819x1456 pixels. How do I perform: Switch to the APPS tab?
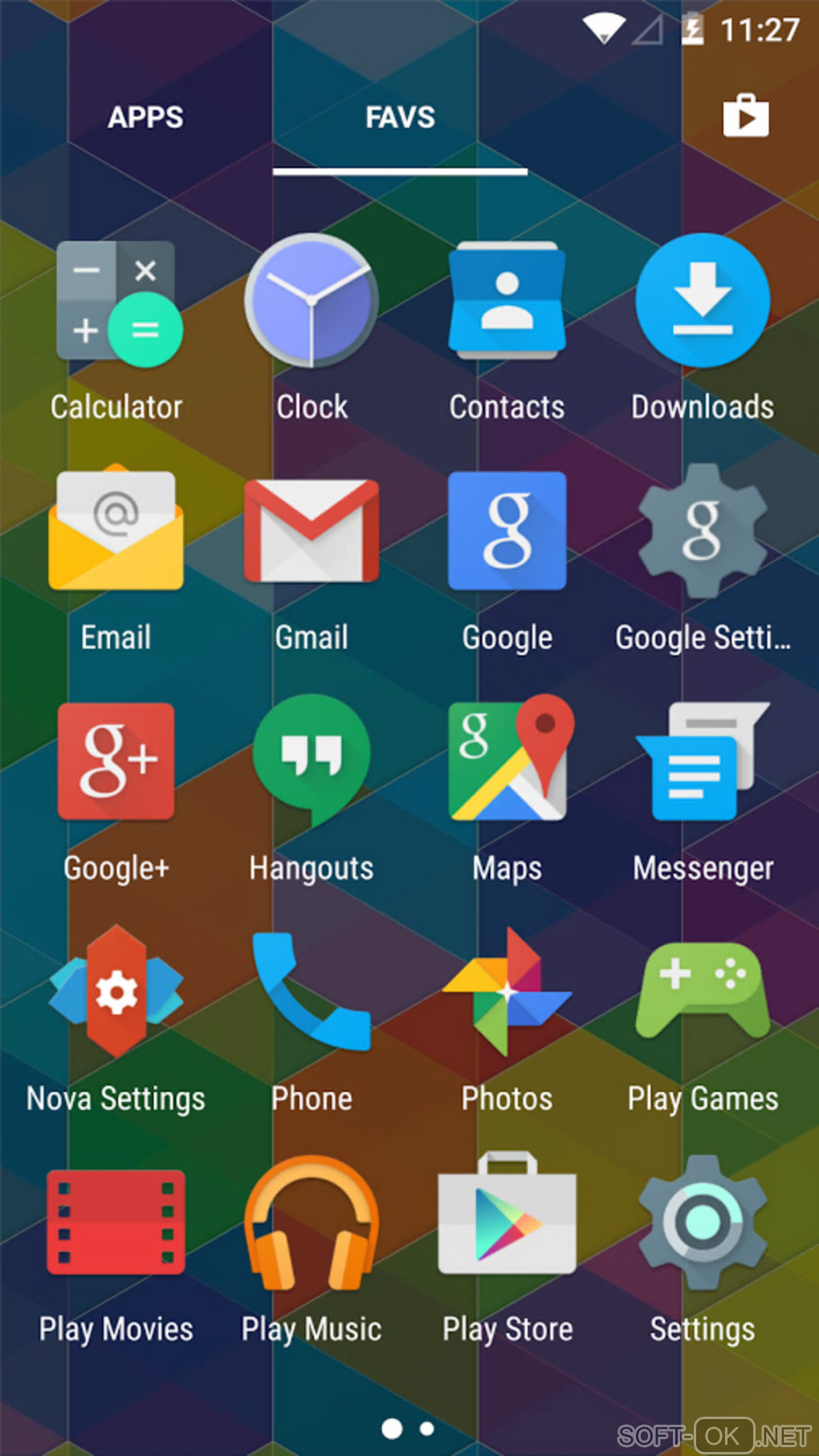tap(145, 118)
